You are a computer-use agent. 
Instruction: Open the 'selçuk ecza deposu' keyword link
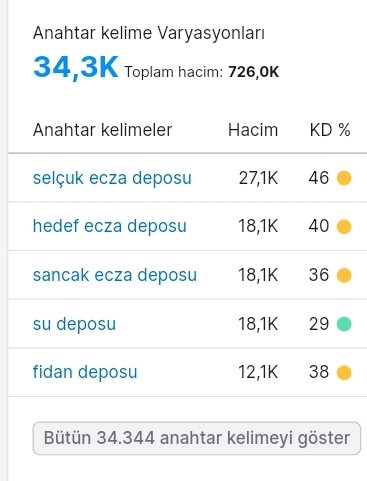point(112,178)
